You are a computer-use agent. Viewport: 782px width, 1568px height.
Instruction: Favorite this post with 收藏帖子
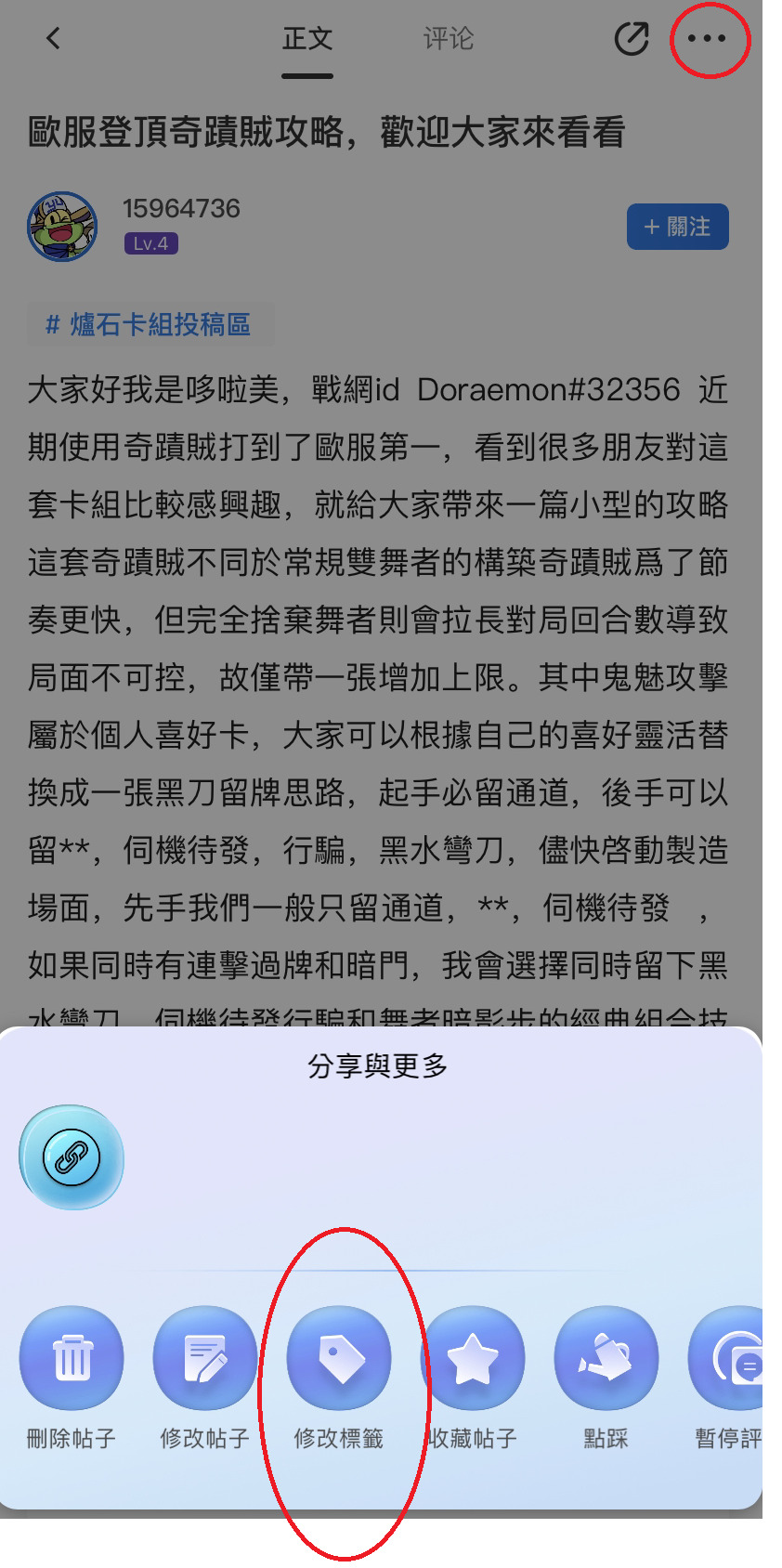coord(473,1359)
